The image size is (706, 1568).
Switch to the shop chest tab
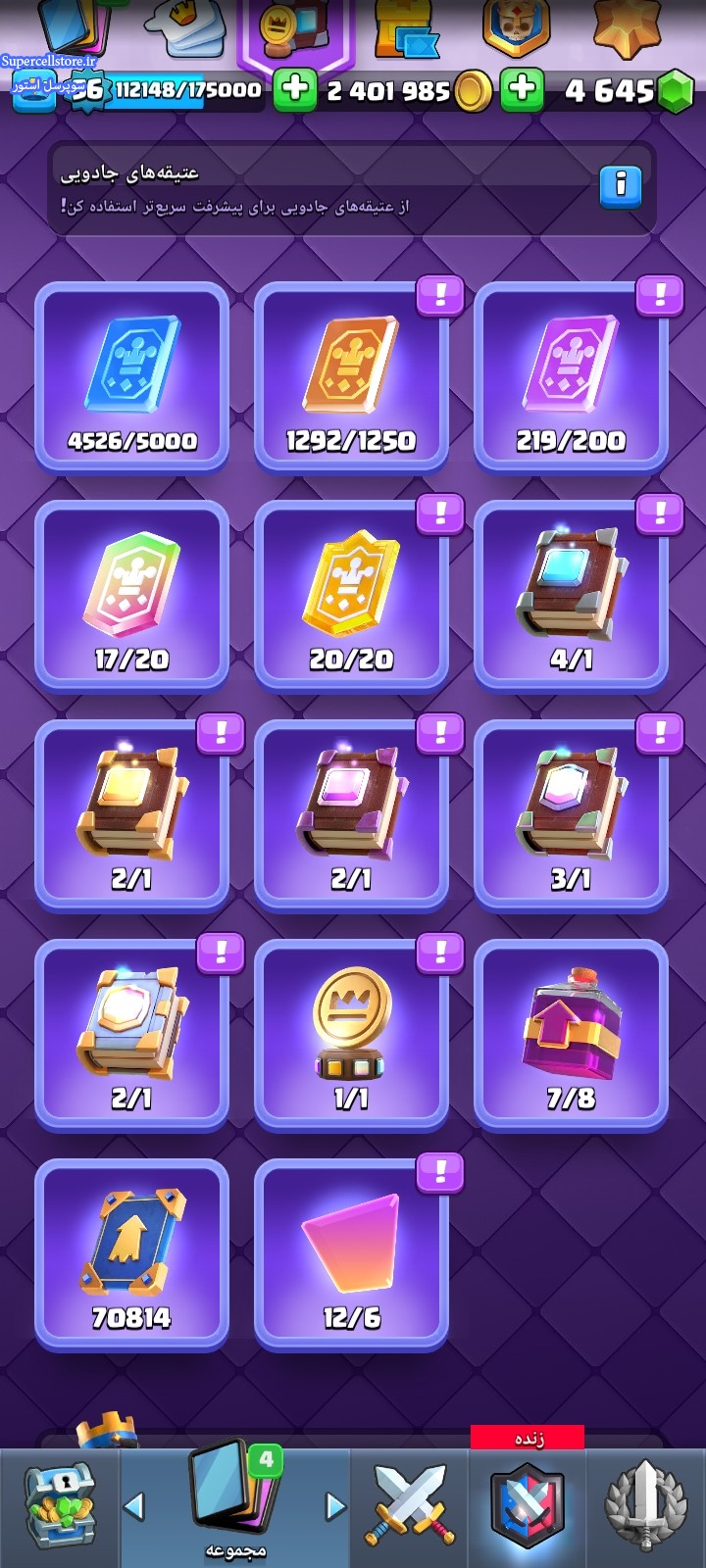point(60,1507)
